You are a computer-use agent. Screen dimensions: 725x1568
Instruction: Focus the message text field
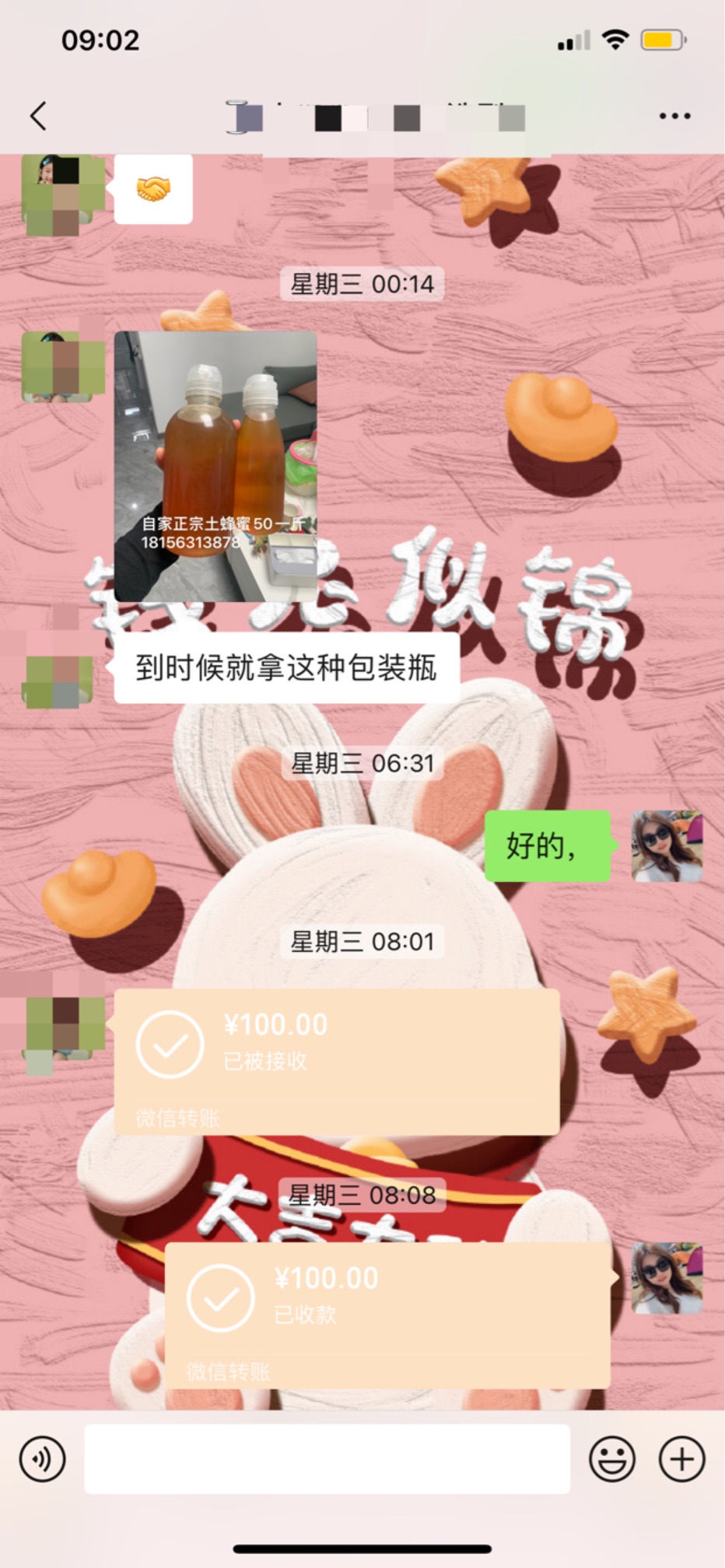tap(327, 1459)
